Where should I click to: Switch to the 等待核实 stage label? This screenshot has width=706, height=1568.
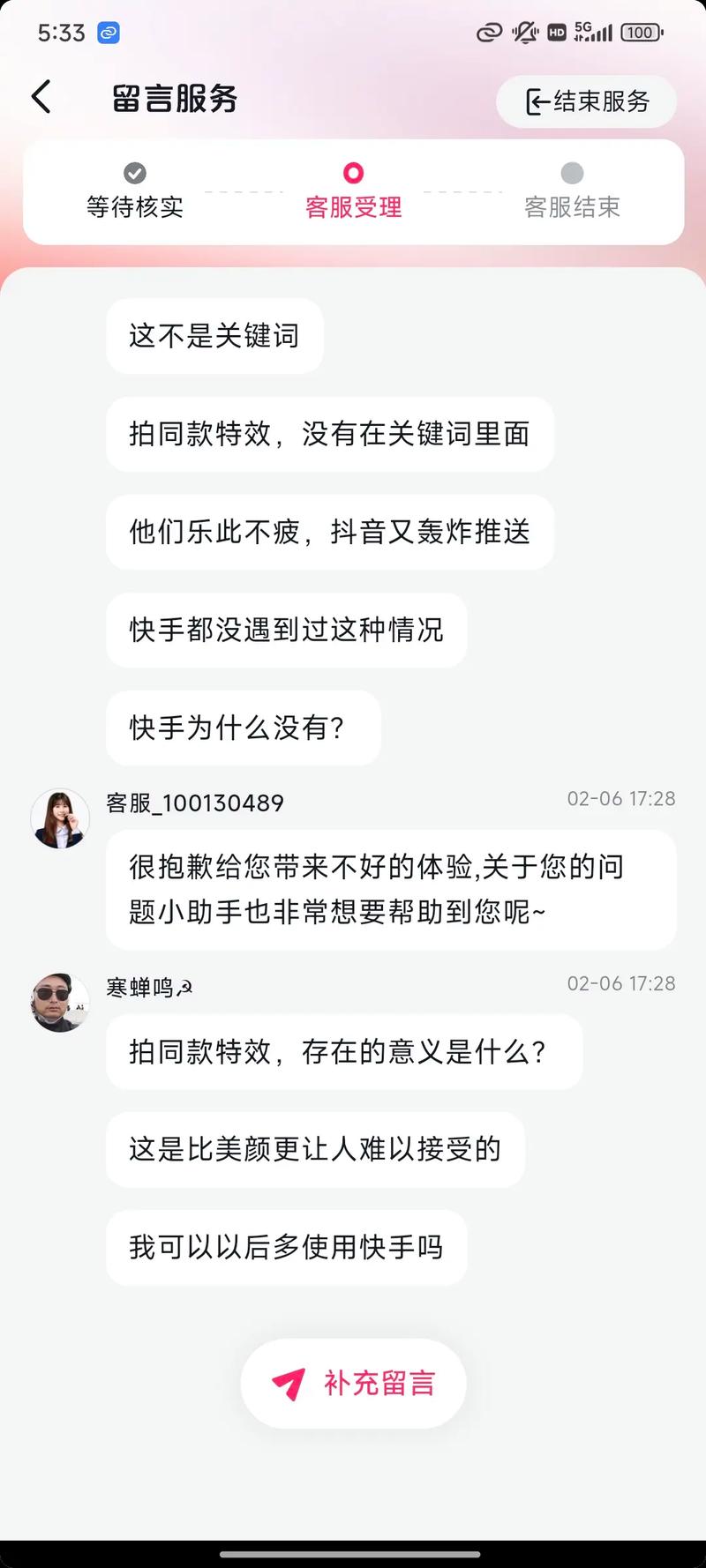[134, 209]
